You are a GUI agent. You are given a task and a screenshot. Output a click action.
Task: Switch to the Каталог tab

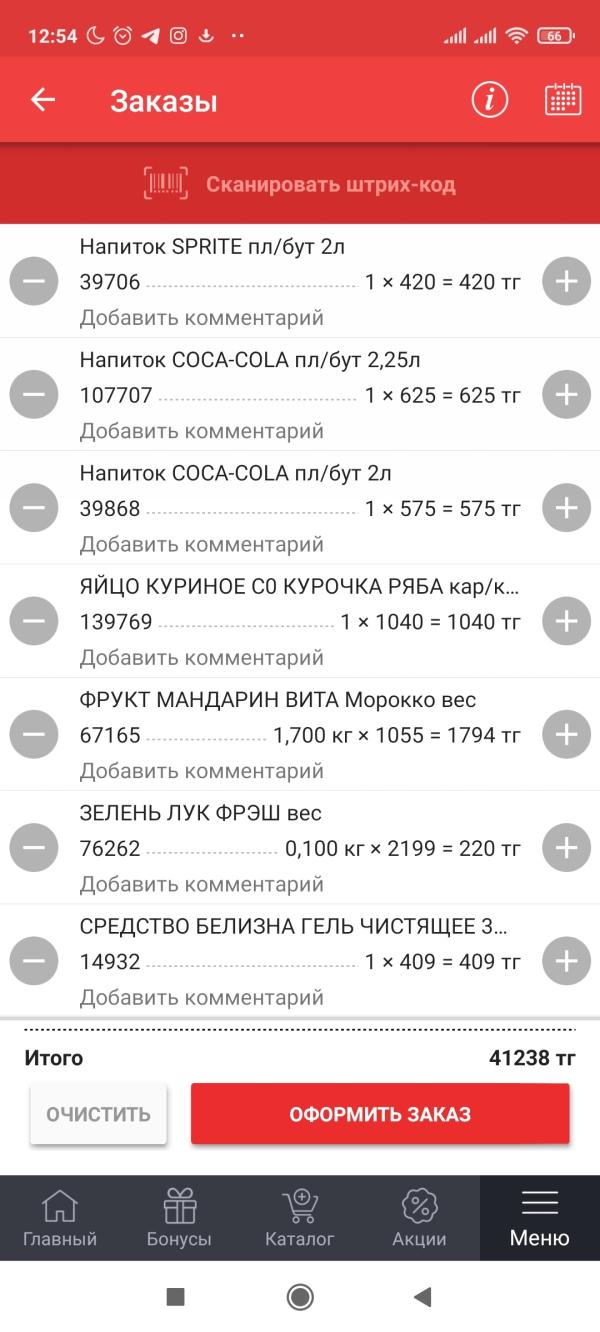tap(300, 1218)
